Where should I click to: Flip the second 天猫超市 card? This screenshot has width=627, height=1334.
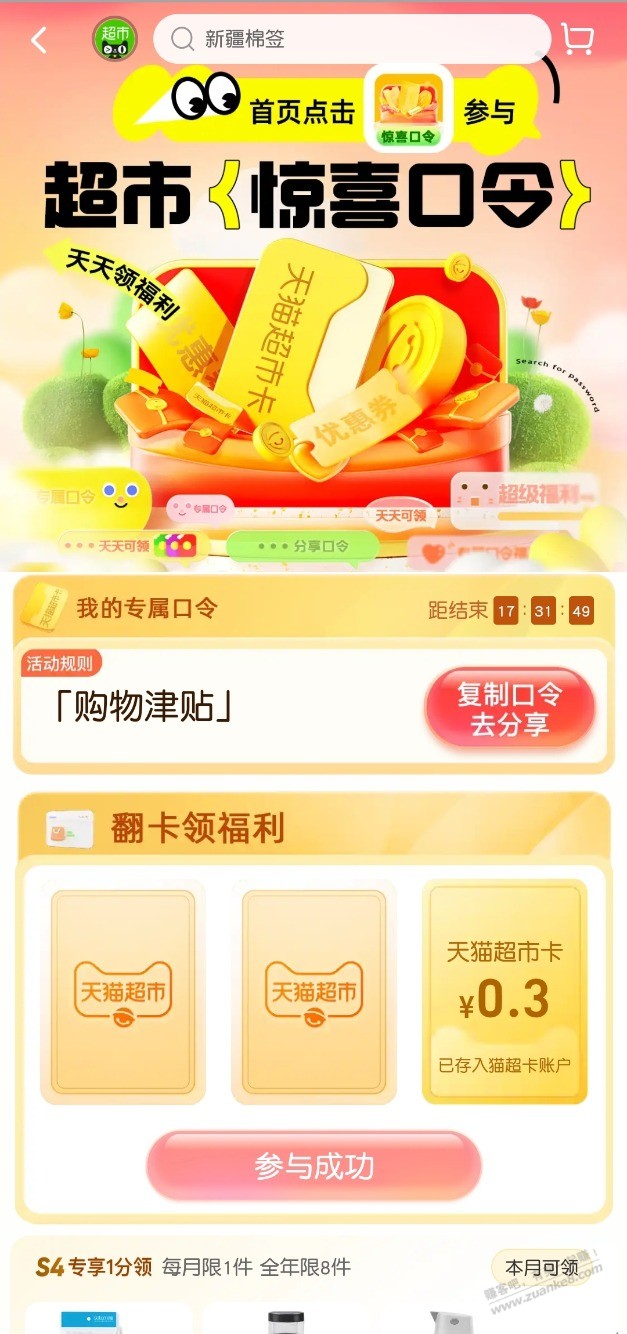point(313,992)
